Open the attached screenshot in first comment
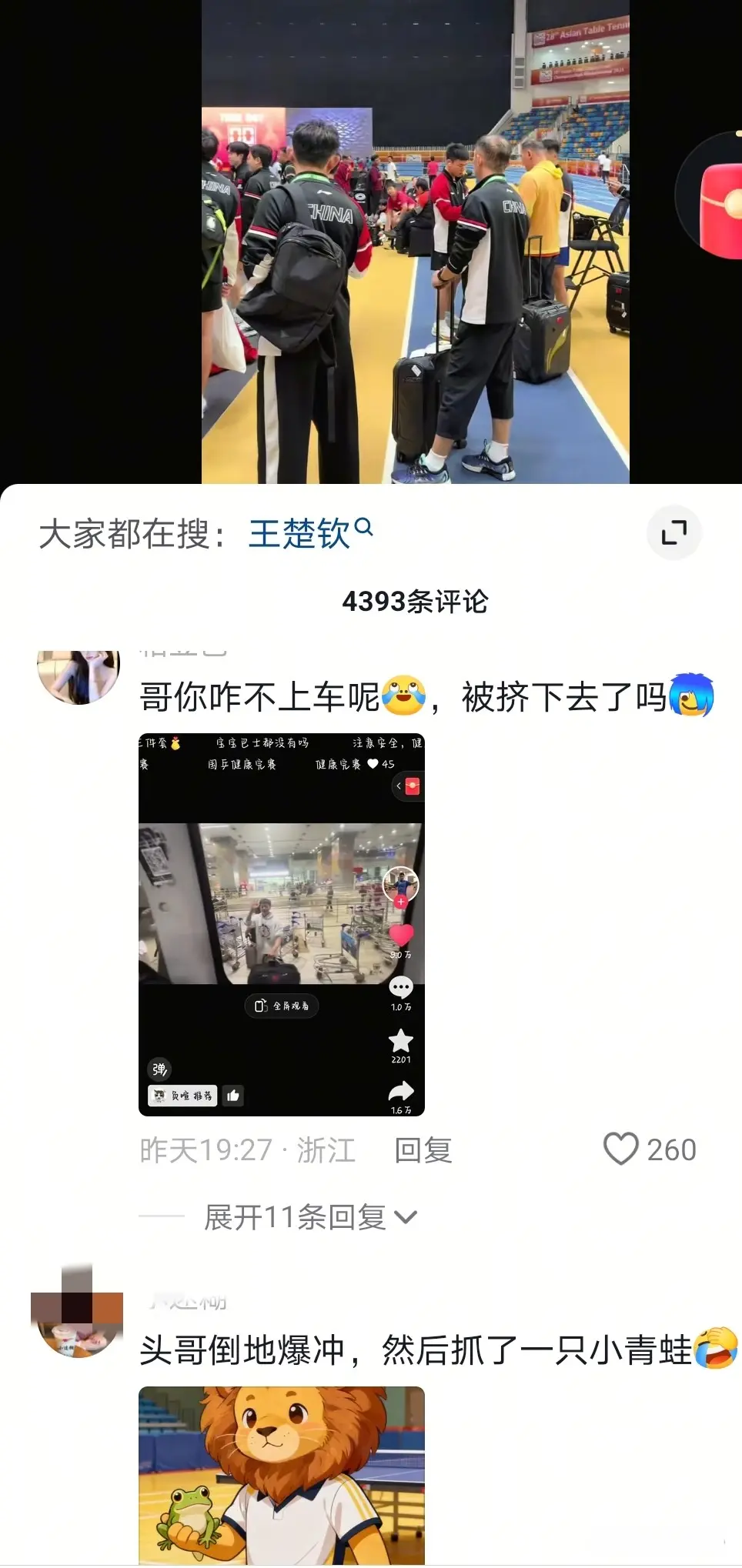The height and width of the screenshot is (1568, 742). point(282,924)
